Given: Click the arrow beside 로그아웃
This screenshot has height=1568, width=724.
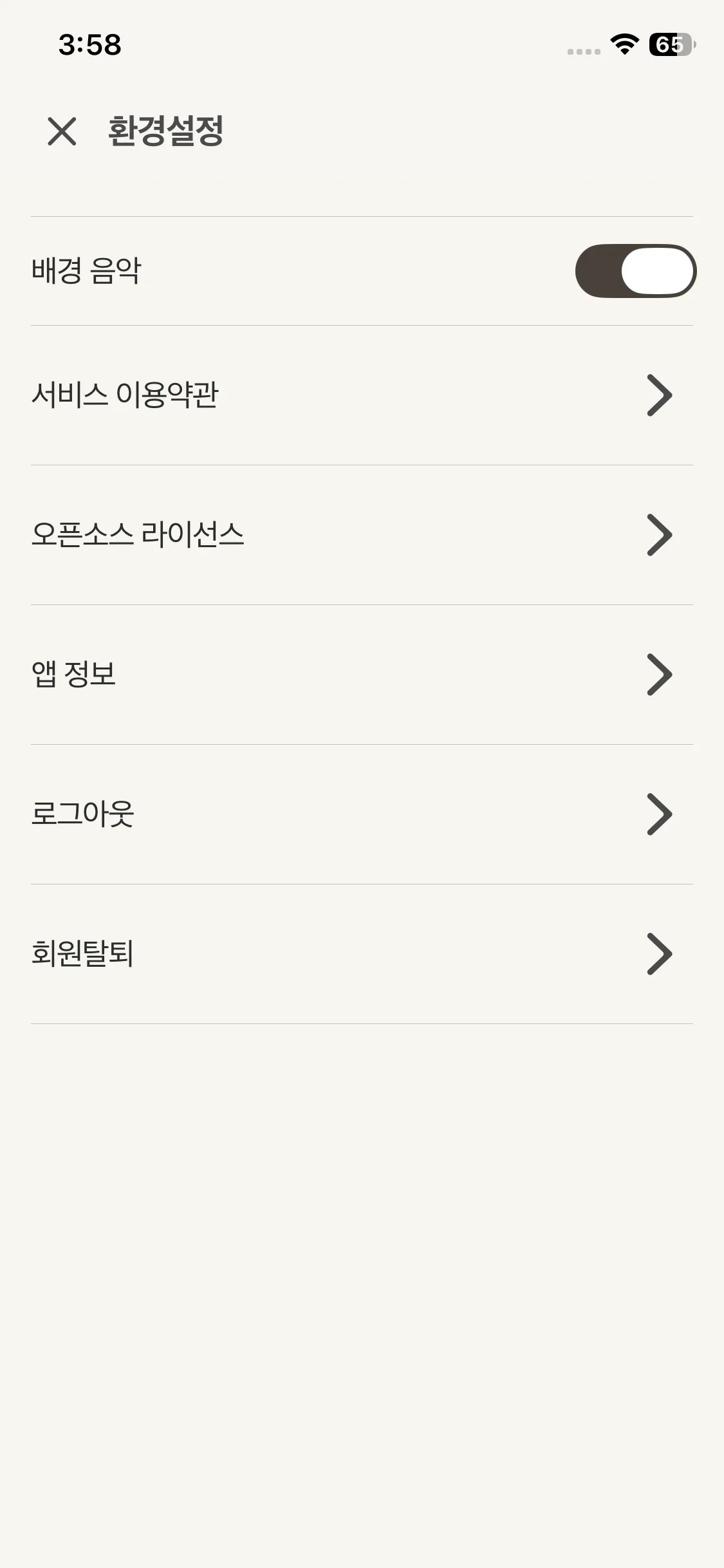Looking at the screenshot, I should click(x=660, y=815).
